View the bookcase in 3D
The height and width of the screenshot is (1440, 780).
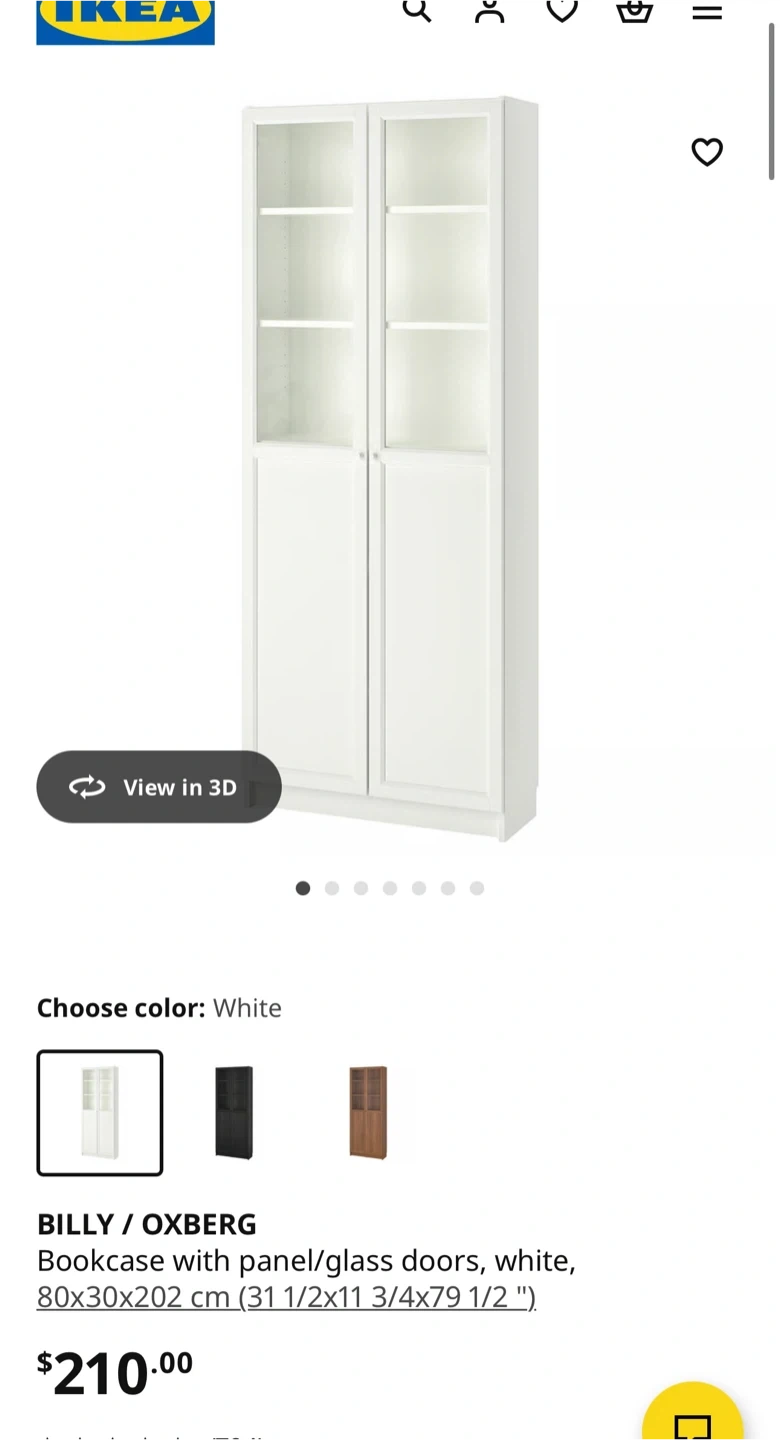pos(159,787)
